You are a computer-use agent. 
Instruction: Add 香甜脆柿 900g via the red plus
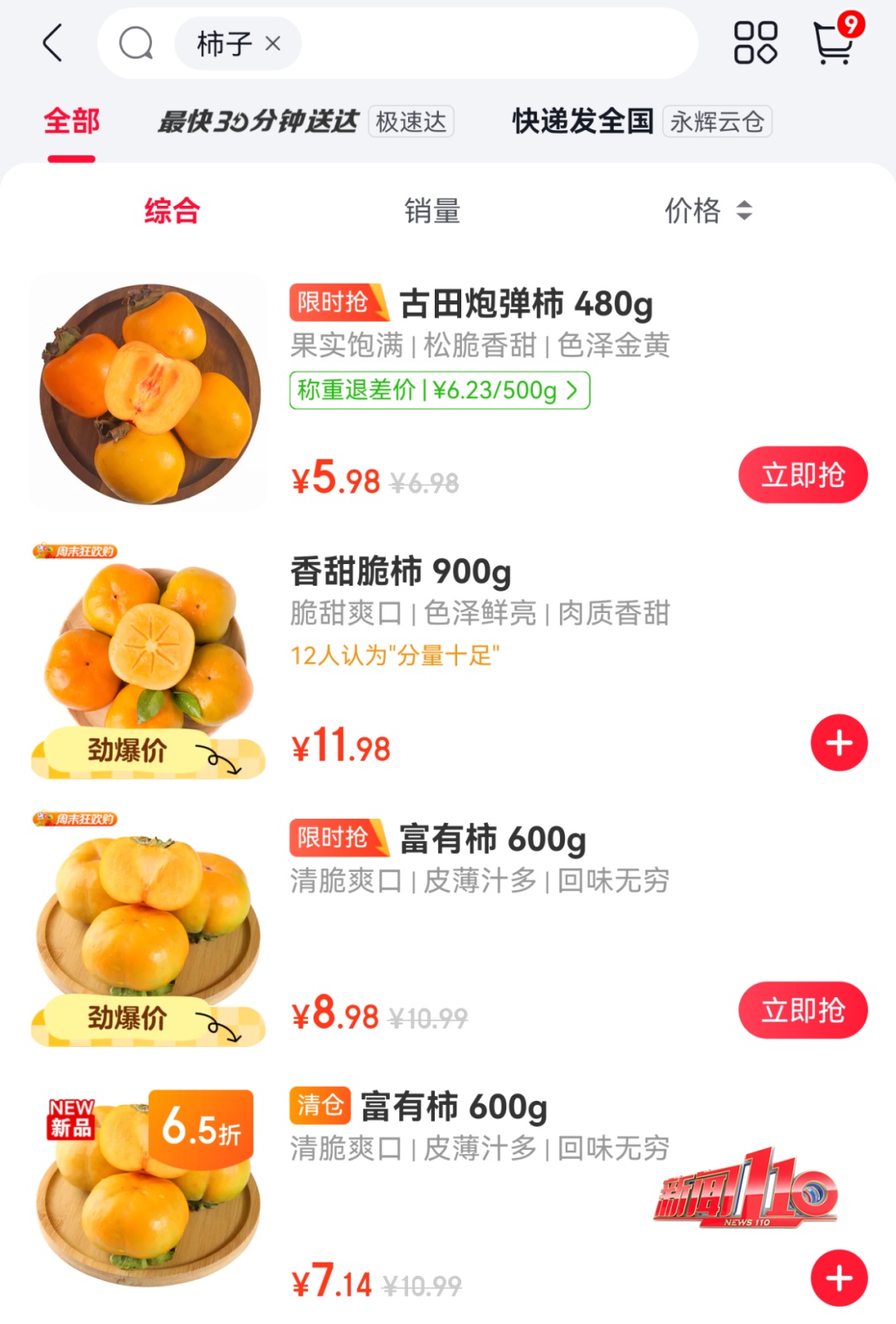(x=839, y=742)
